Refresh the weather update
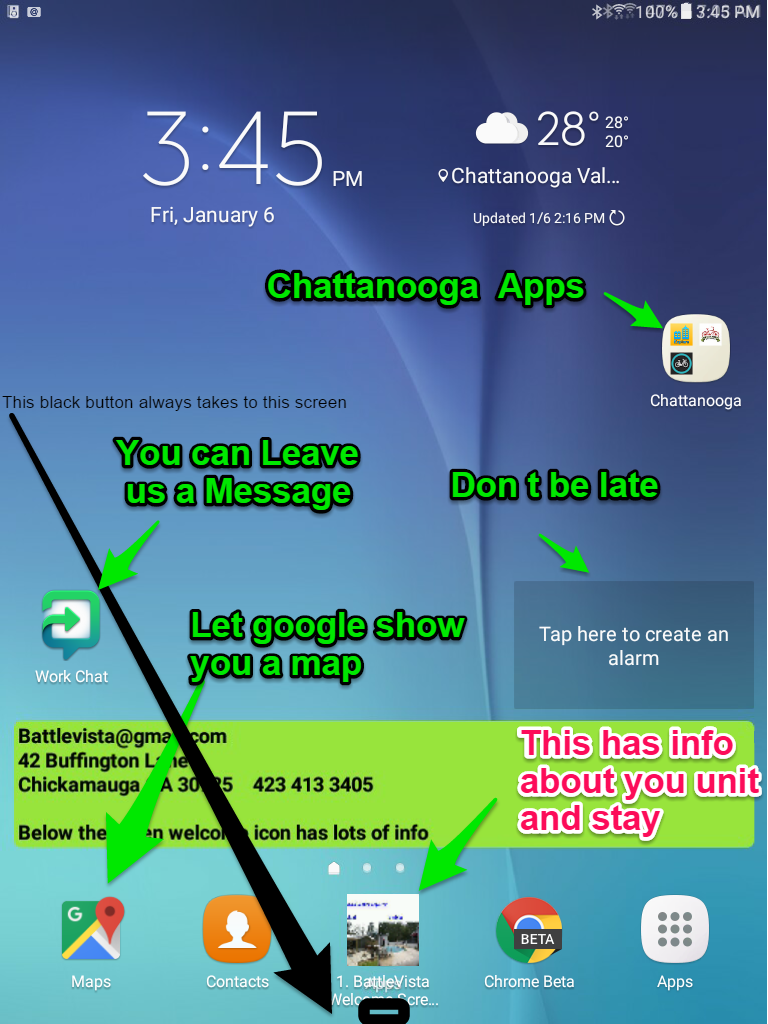This screenshot has width=768, height=1024. [x=617, y=218]
